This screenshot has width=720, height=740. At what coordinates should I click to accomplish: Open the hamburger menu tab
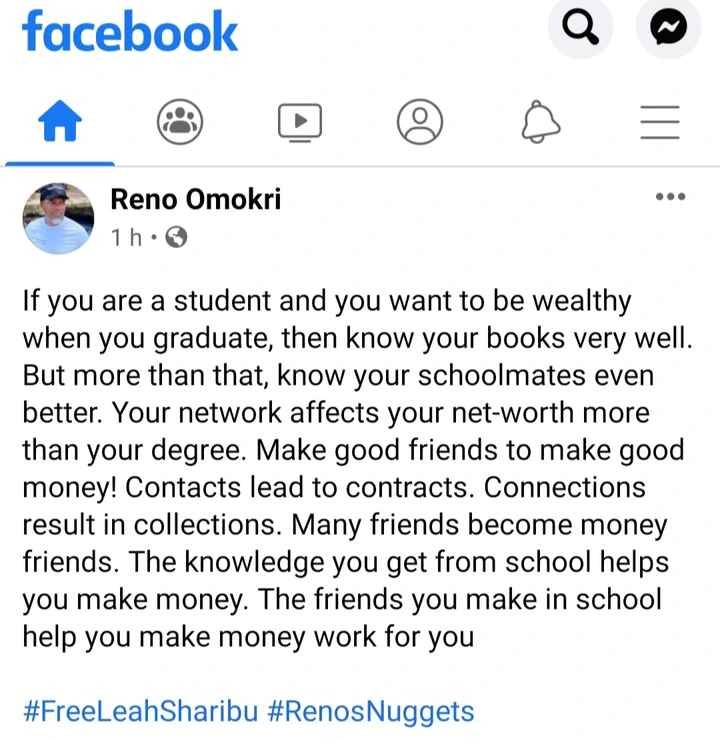coord(660,123)
